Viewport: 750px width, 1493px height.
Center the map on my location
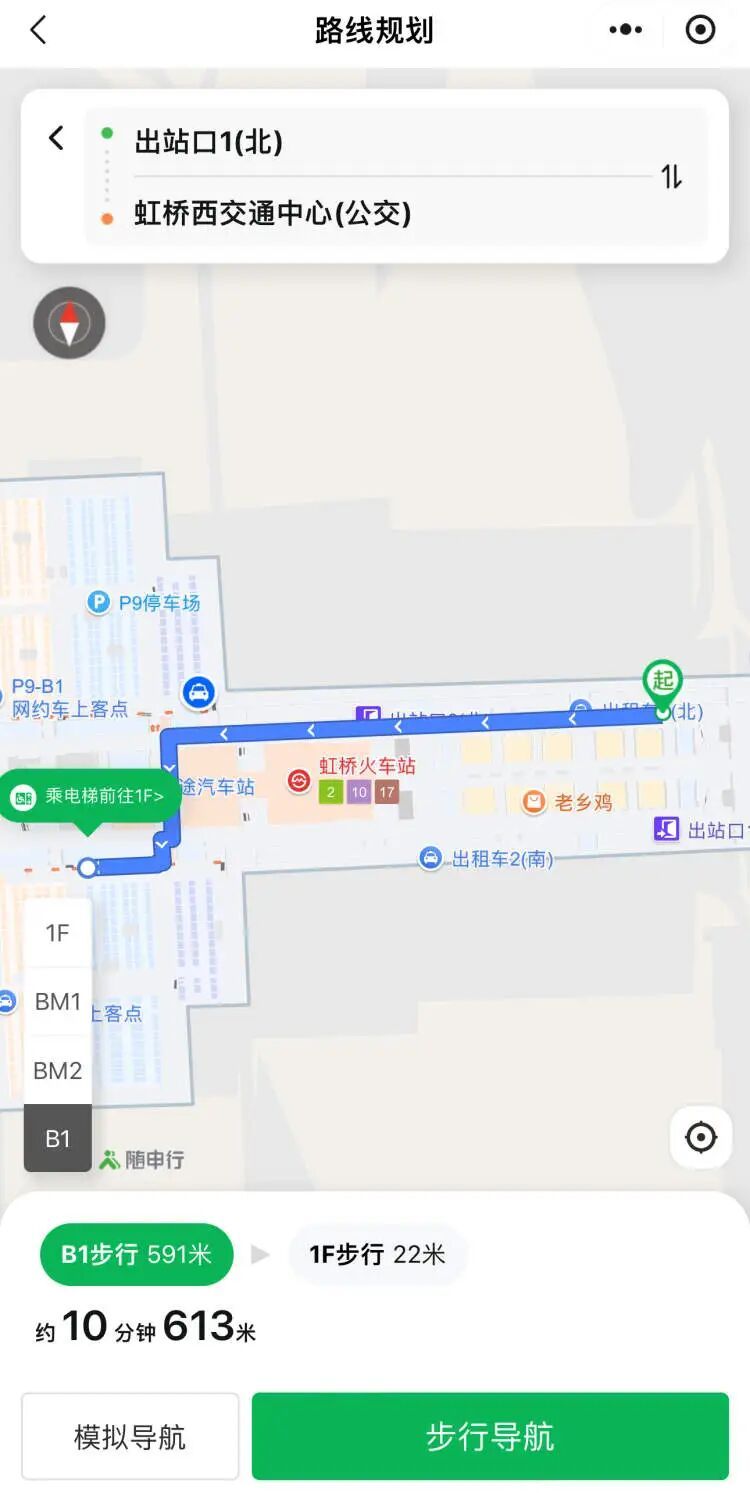click(700, 1137)
